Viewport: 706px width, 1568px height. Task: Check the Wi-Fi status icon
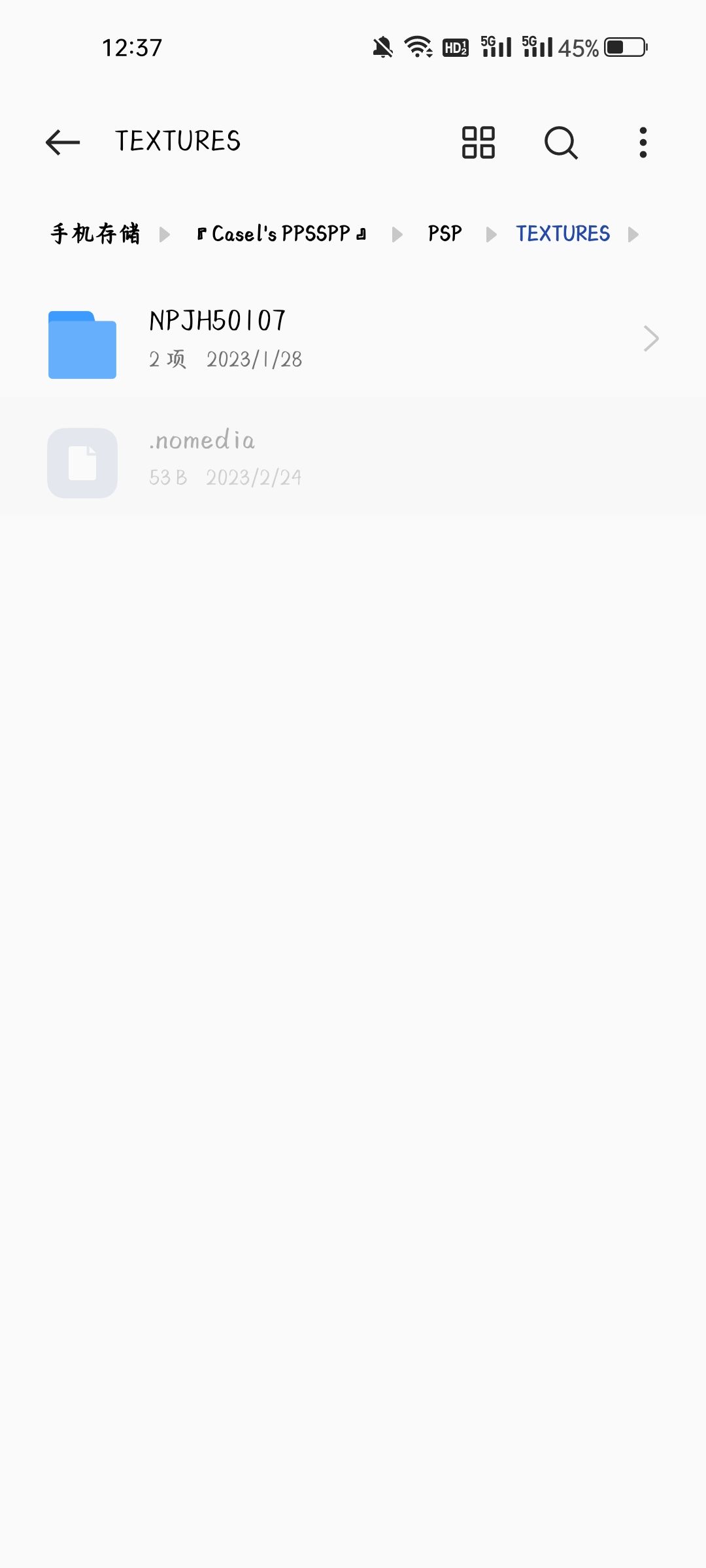click(418, 46)
